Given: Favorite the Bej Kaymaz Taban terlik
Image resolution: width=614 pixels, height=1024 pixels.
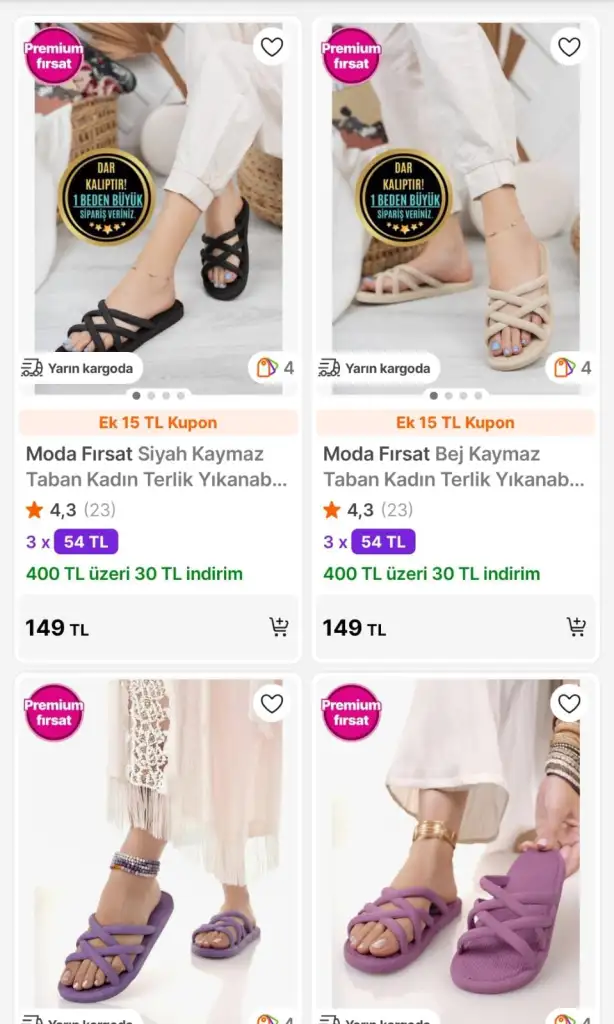Looking at the screenshot, I should pyautogui.click(x=569, y=47).
